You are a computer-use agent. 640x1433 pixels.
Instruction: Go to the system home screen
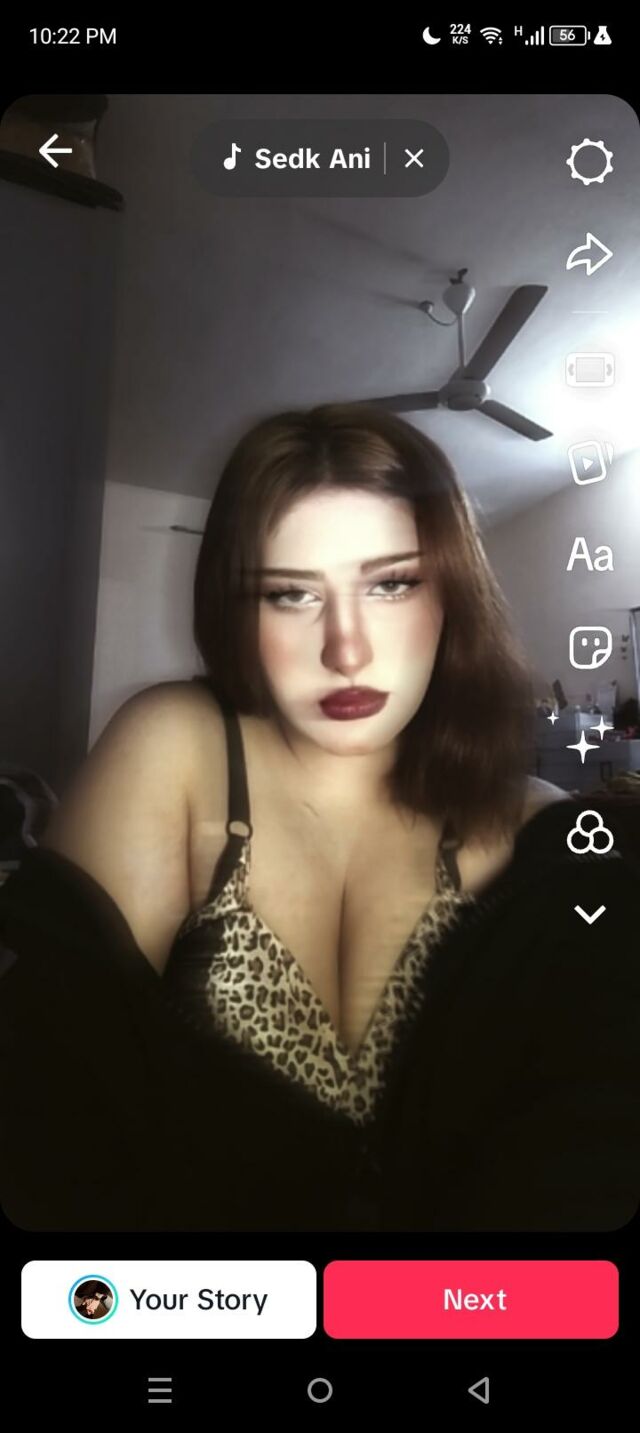tap(320, 1390)
